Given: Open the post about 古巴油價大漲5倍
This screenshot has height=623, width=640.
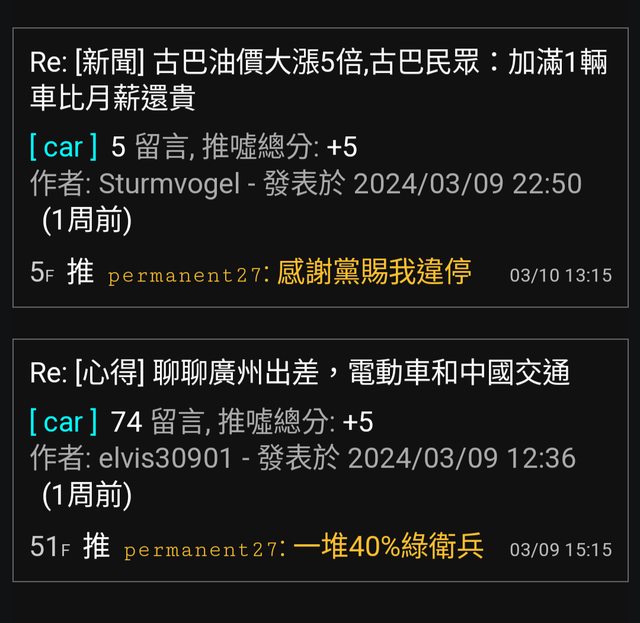Looking at the screenshot, I should pos(318,80).
